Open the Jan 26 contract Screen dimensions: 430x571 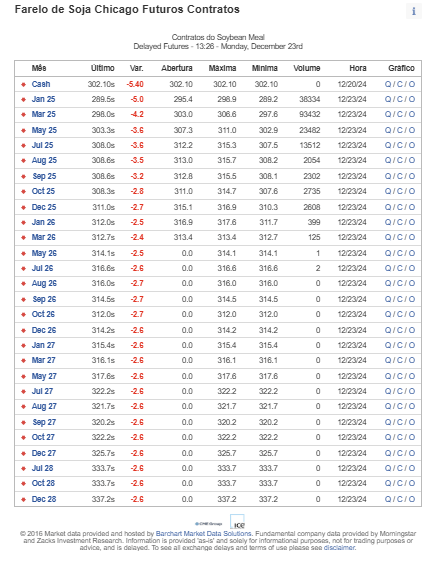click(43, 222)
